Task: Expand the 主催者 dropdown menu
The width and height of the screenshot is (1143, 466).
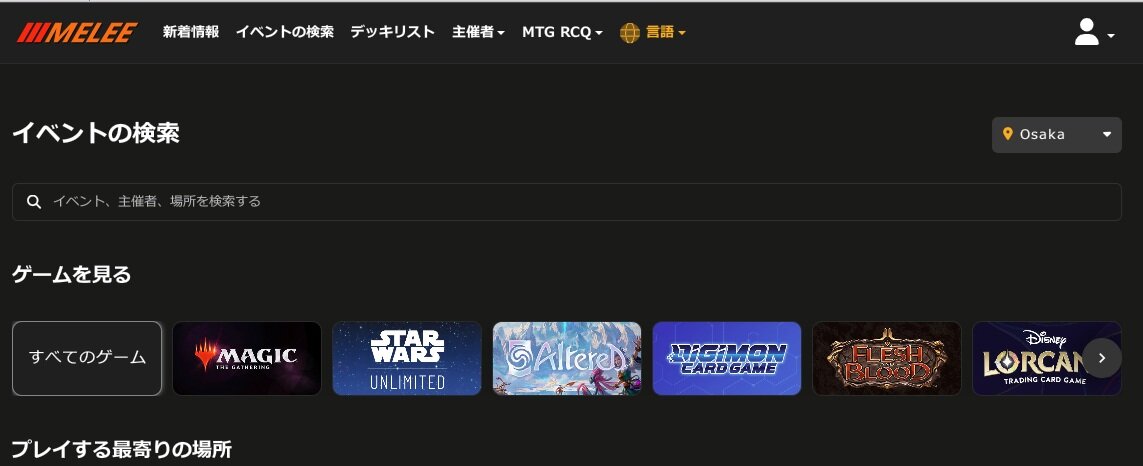Action: pos(478,32)
